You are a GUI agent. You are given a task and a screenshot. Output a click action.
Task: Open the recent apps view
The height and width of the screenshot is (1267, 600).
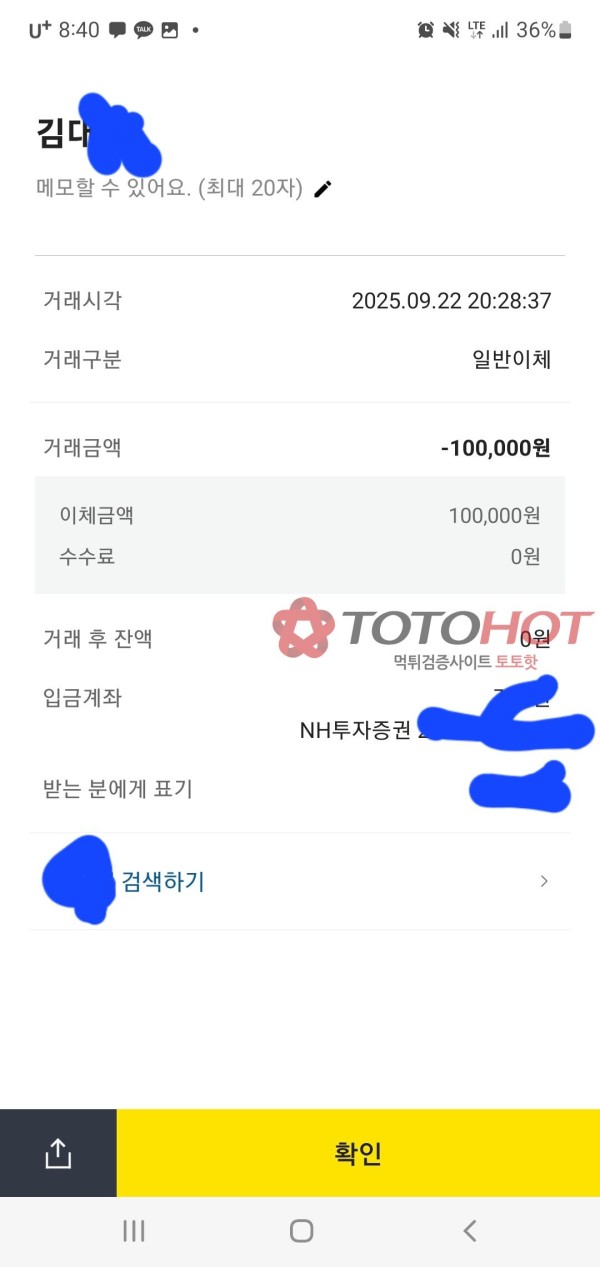[x=133, y=1231]
